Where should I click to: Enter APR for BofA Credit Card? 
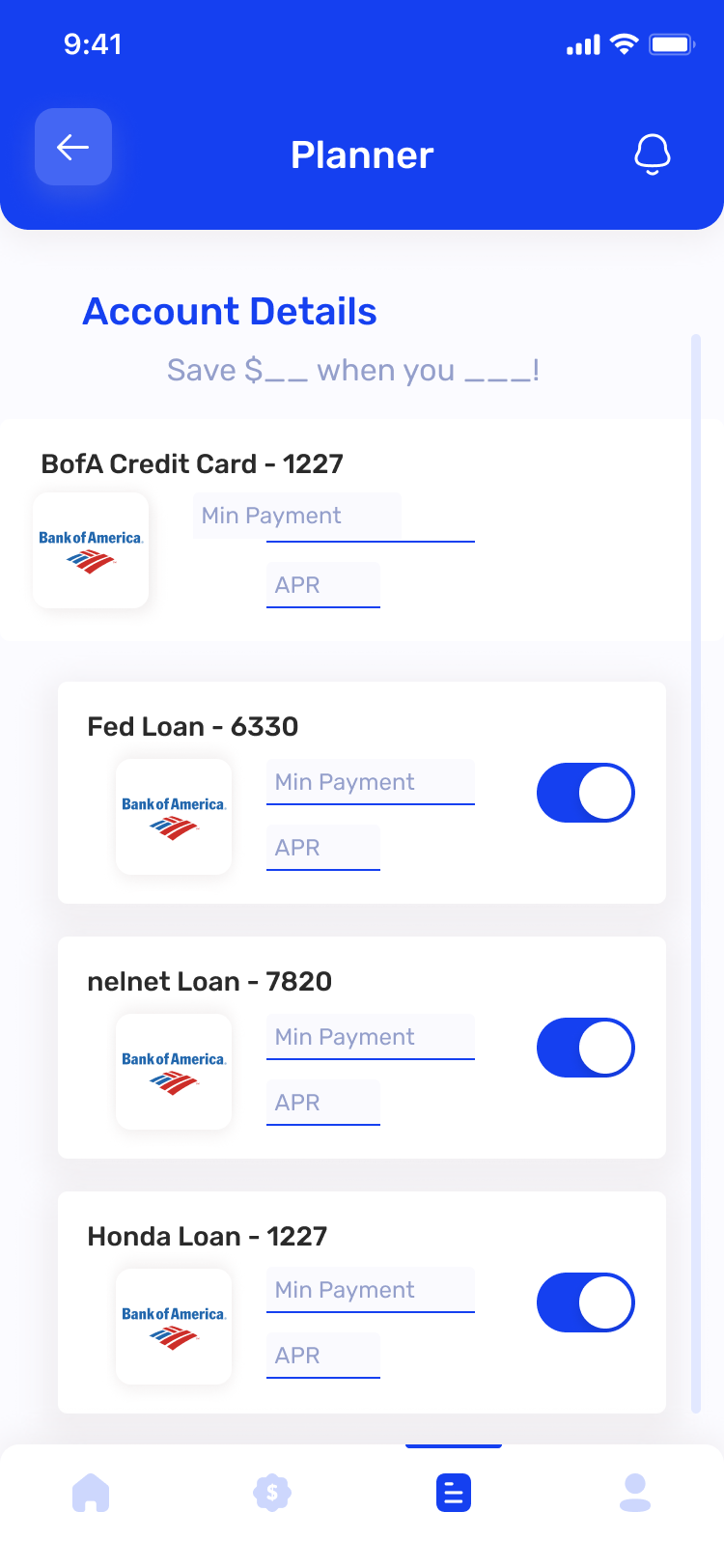323,585
